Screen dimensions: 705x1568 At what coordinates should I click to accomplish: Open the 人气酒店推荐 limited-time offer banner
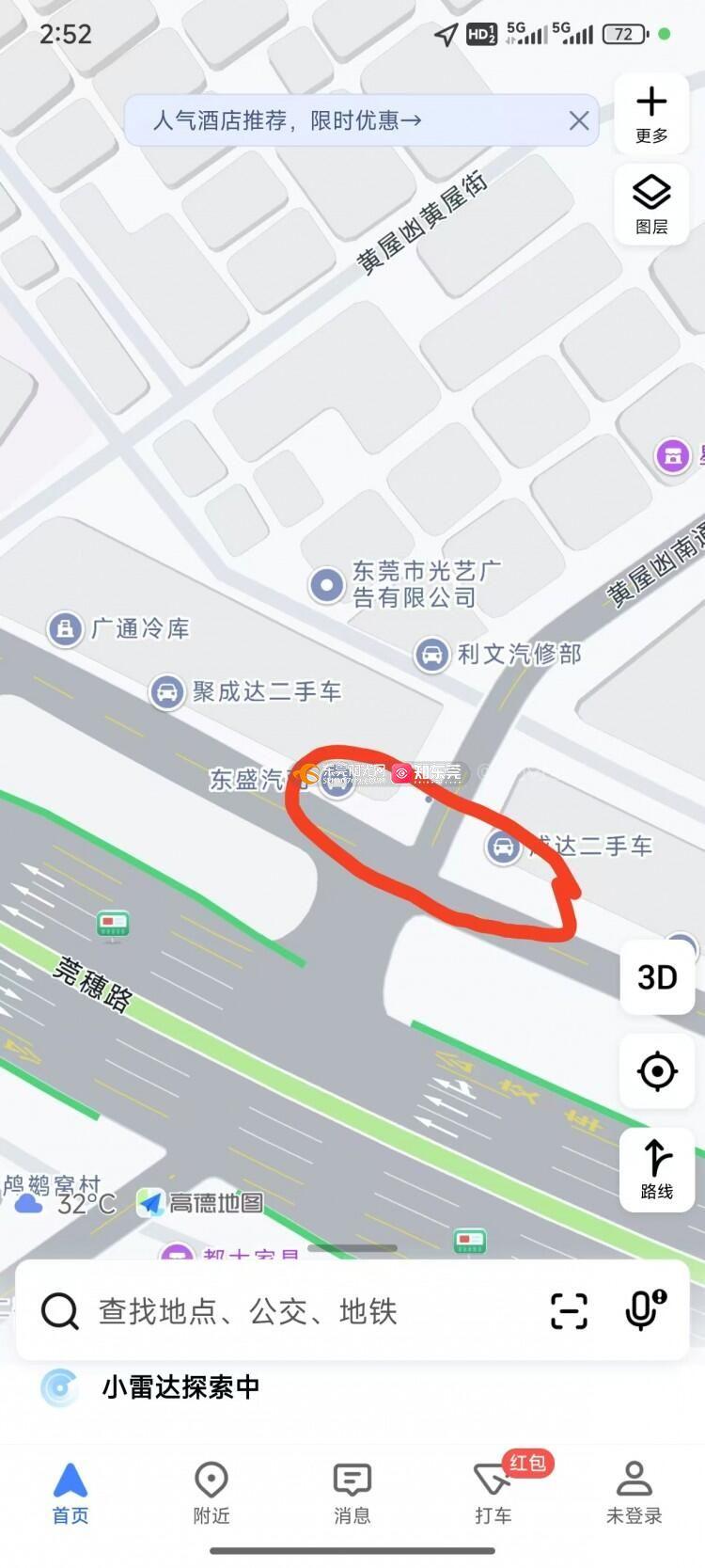coord(287,120)
